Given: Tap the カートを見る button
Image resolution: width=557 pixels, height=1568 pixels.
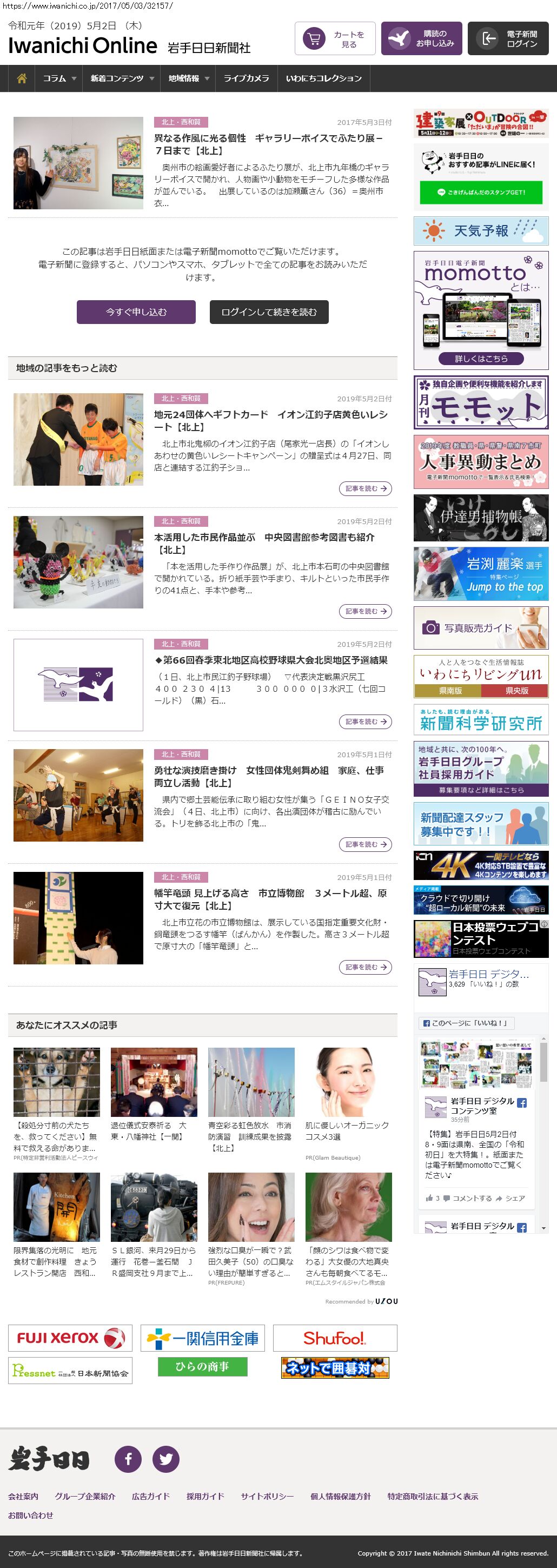Looking at the screenshot, I should [x=335, y=39].
